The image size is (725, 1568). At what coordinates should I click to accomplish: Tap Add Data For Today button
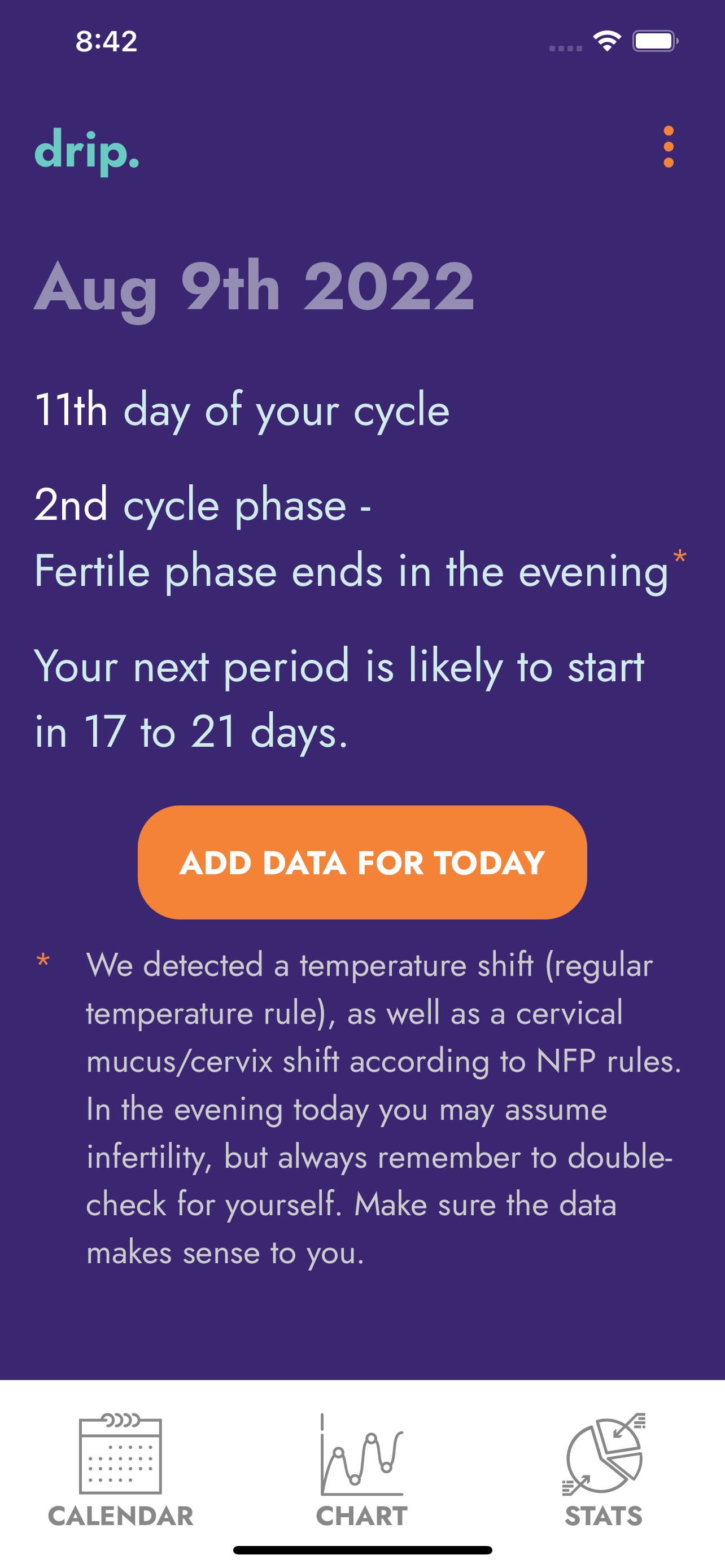click(x=362, y=862)
